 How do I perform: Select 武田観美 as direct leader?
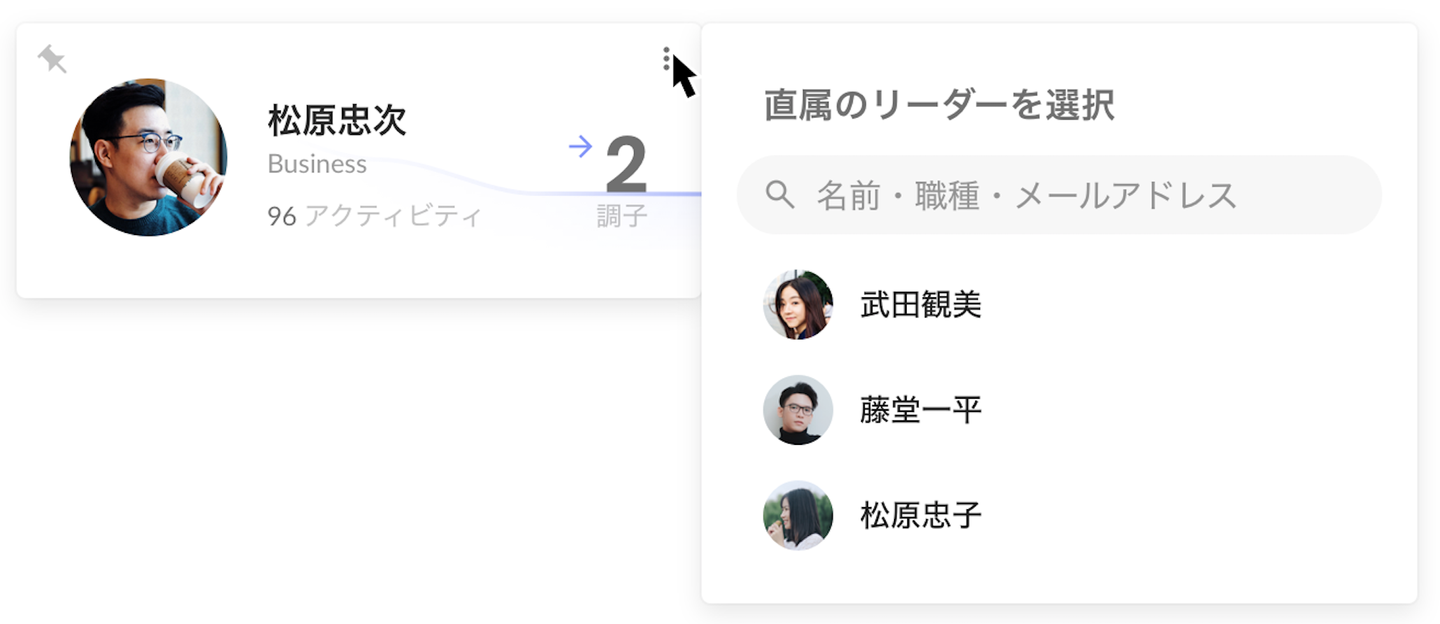(920, 305)
